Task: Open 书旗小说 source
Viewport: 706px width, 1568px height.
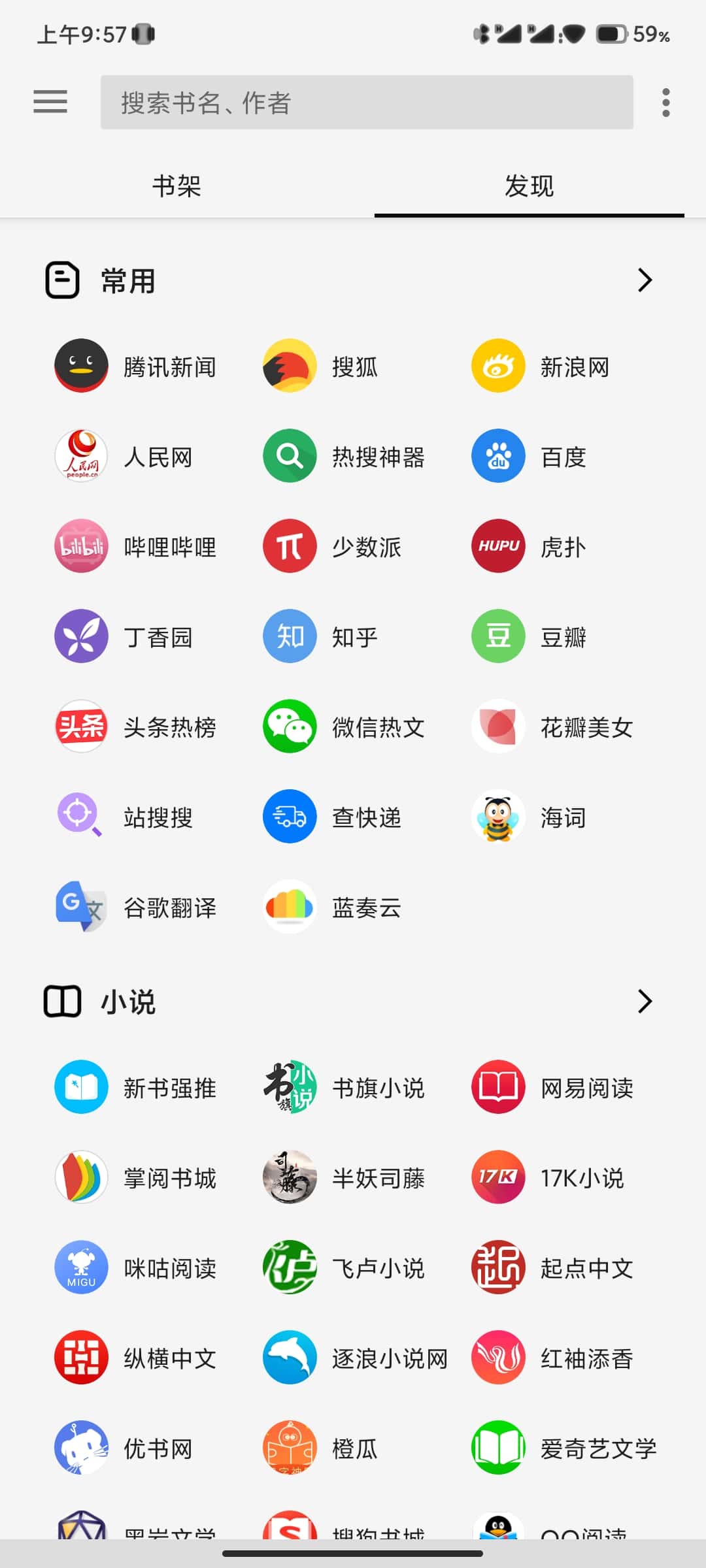Action: (344, 1088)
